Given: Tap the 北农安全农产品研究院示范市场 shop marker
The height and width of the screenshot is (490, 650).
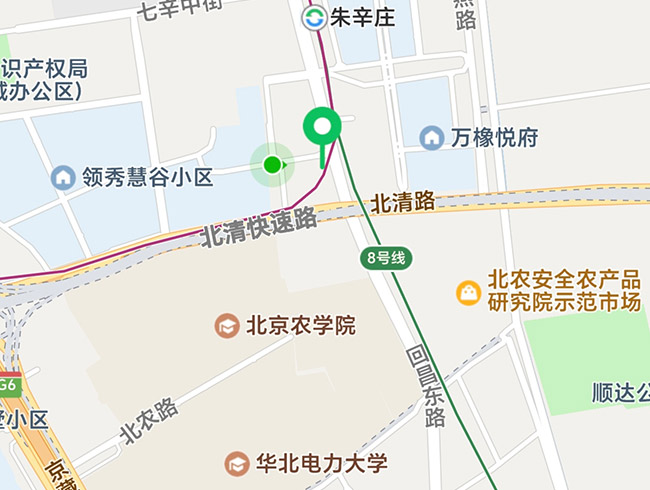Looking at the screenshot, I should pos(468,291).
